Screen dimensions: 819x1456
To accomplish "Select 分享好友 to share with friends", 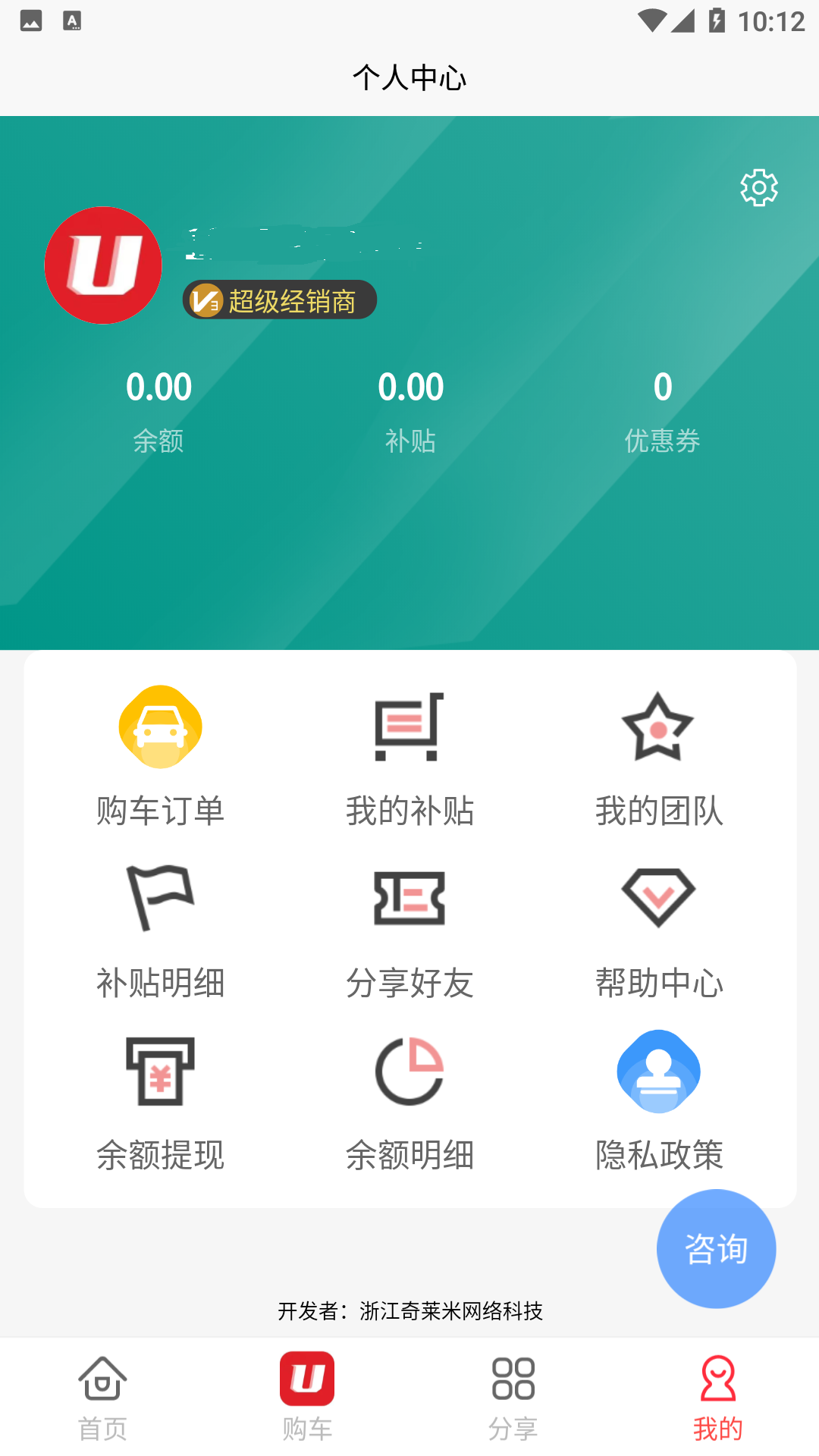I will pos(409,930).
